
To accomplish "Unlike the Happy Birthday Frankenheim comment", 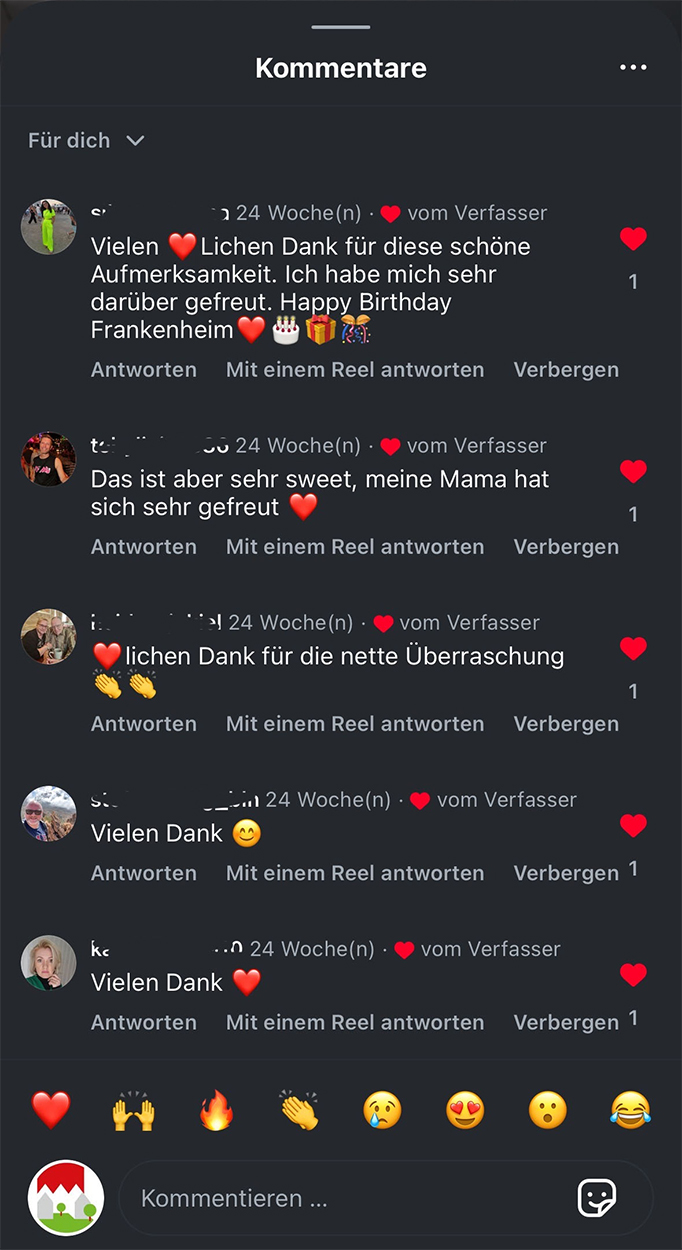I will pos(633,239).
